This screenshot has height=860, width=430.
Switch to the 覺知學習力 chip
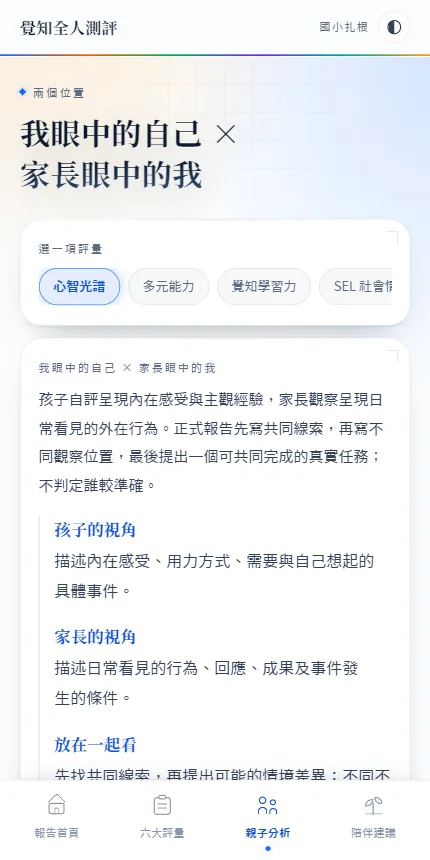264,286
